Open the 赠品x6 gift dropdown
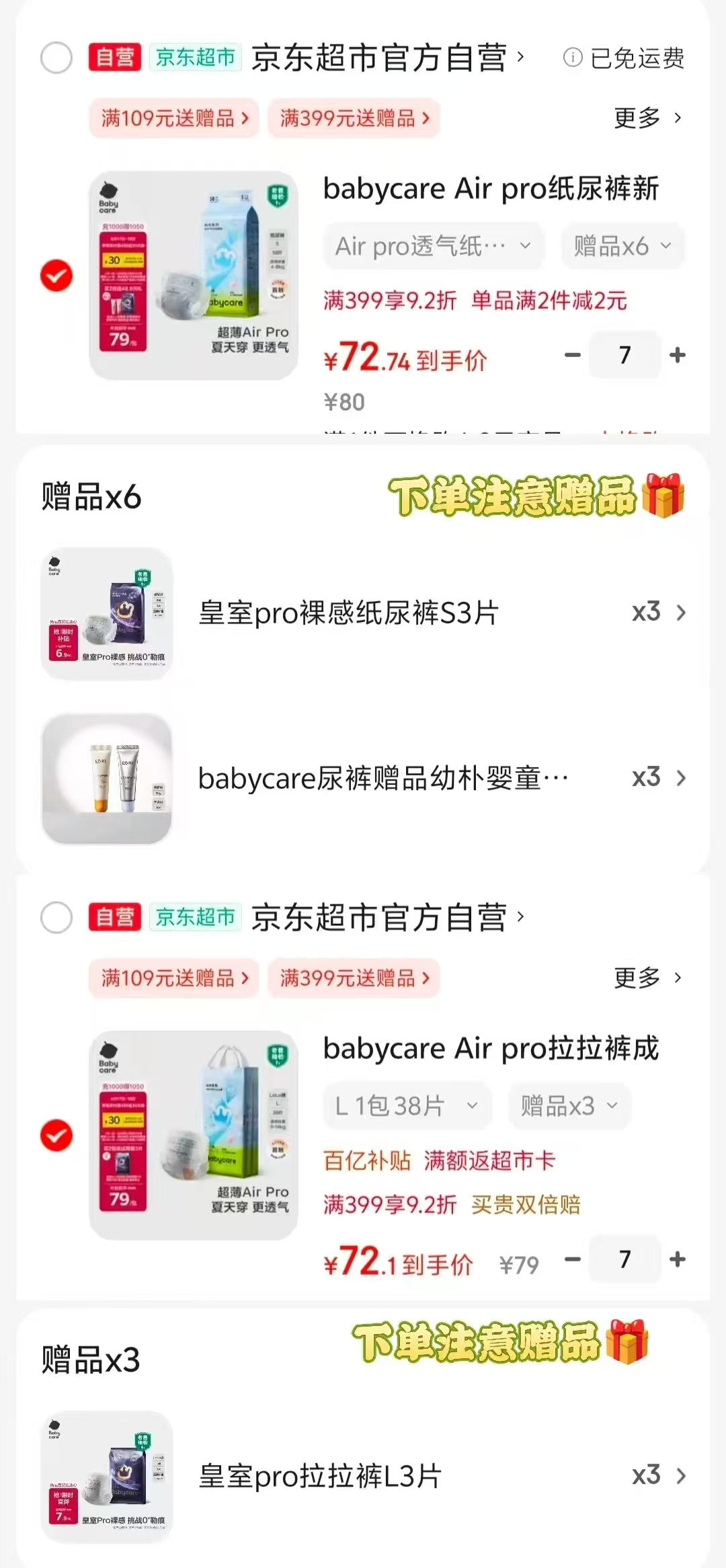This screenshot has width=726, height=1568. coord(622,246)
